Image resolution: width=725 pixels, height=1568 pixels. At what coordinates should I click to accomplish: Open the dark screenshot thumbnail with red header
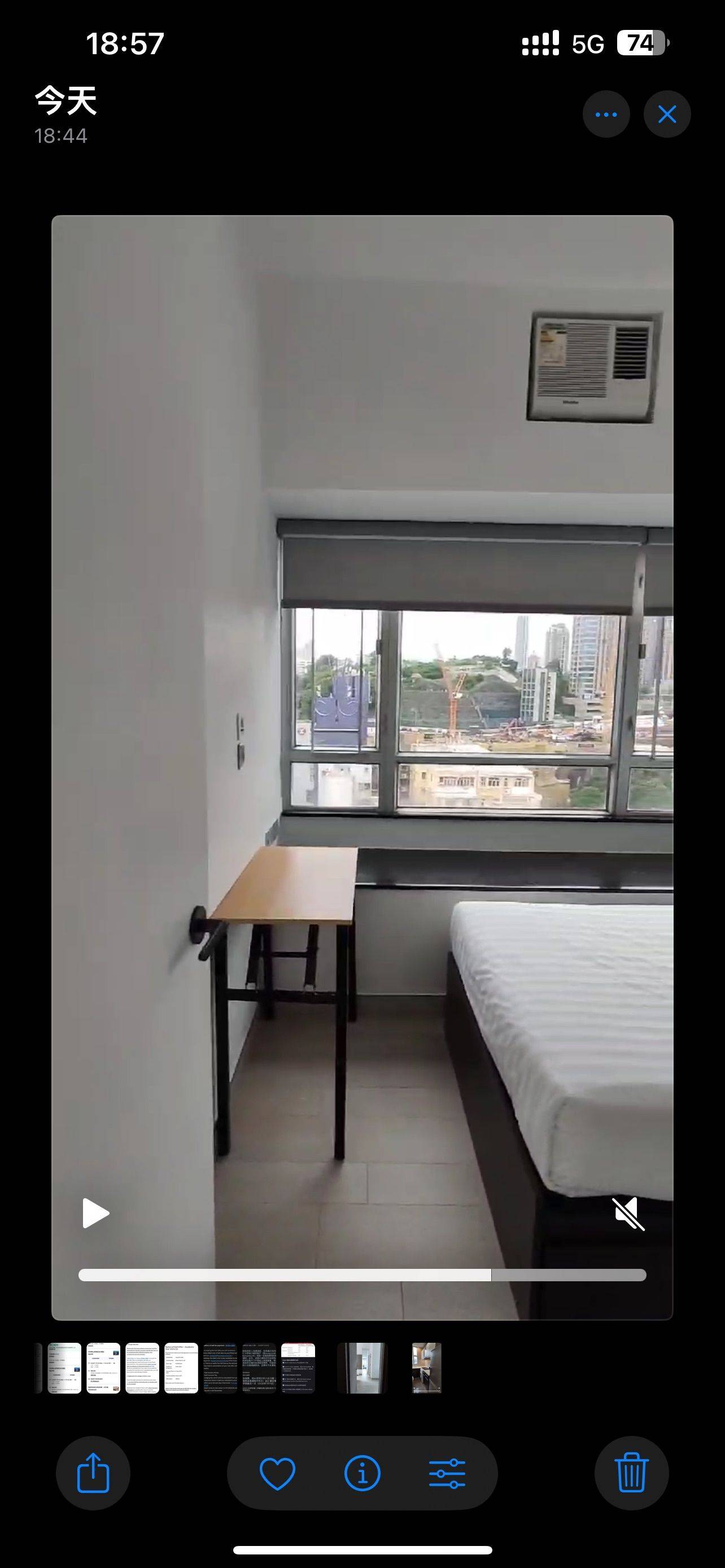click(298, 1367)
